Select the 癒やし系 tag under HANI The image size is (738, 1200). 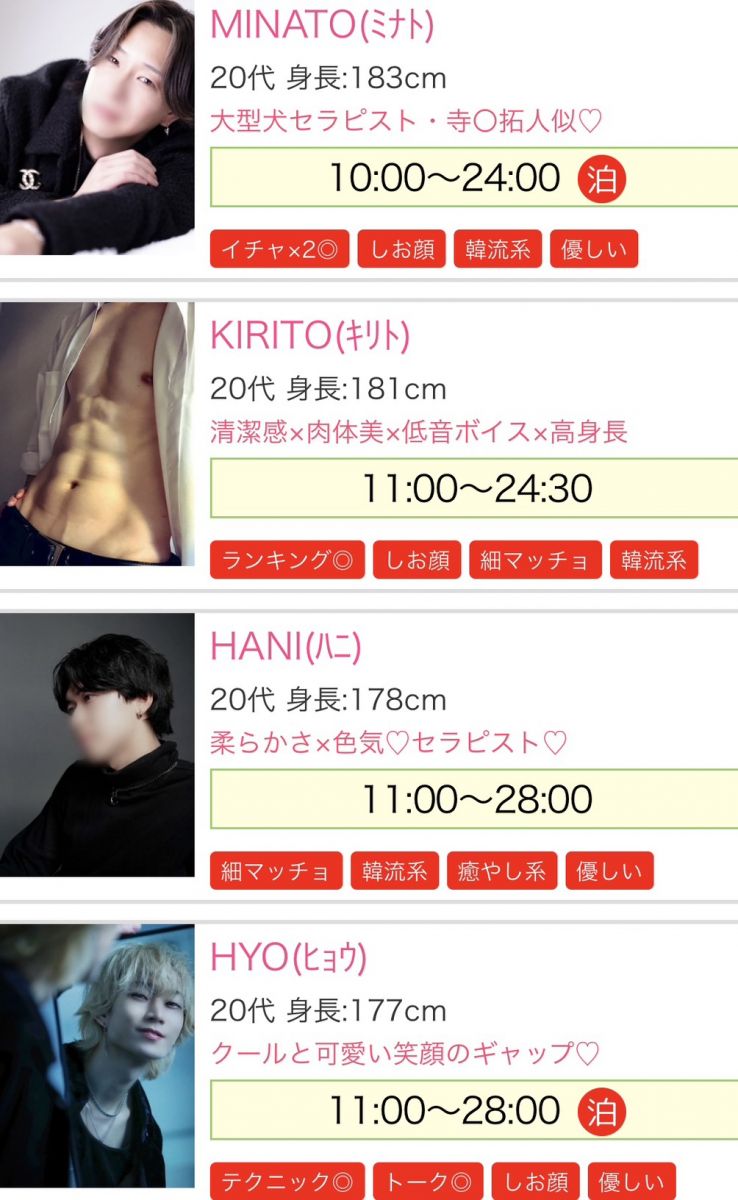click(x=502, y=871)
